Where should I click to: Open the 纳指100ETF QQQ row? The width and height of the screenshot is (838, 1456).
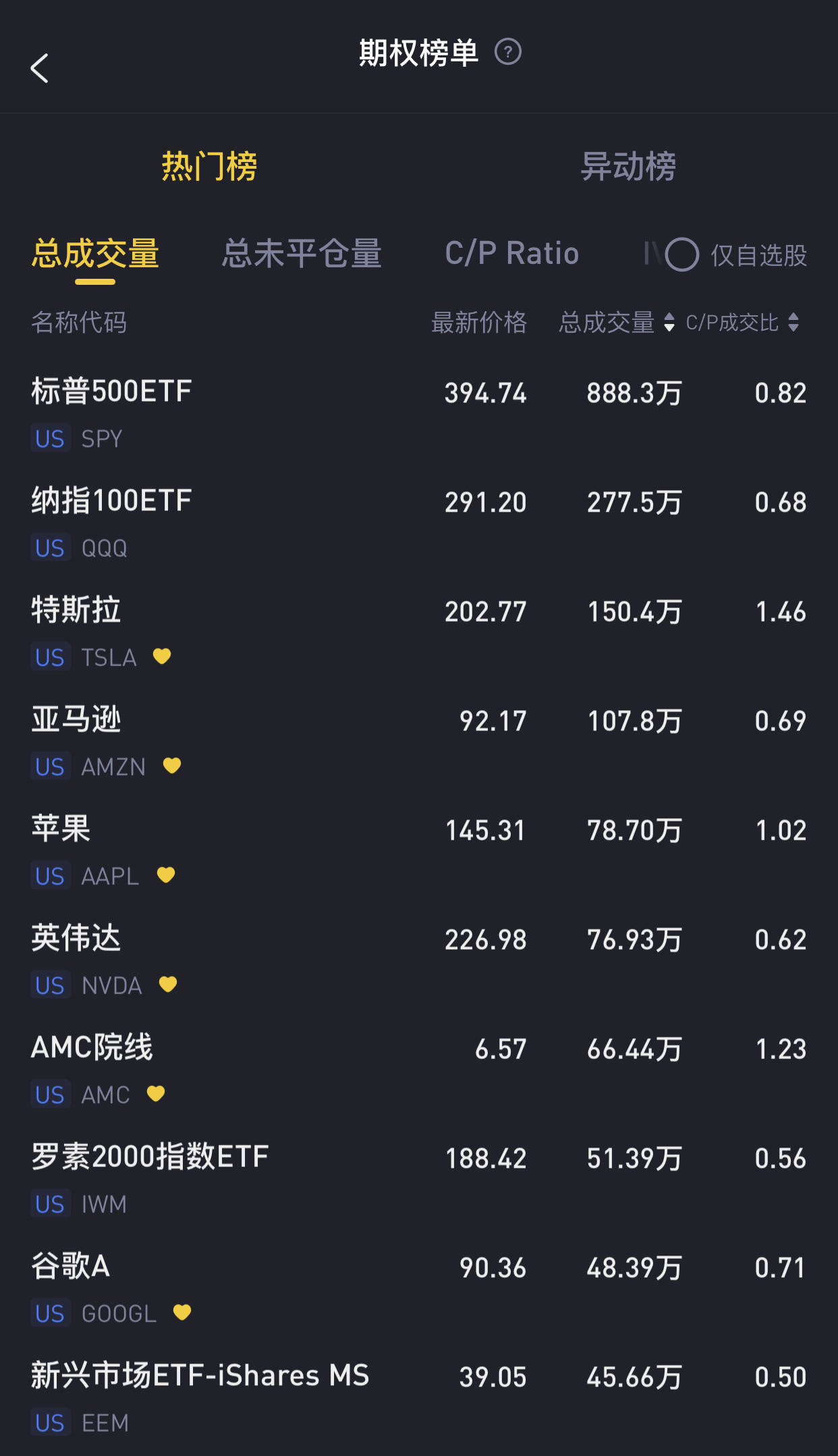(x=419, y=523)
